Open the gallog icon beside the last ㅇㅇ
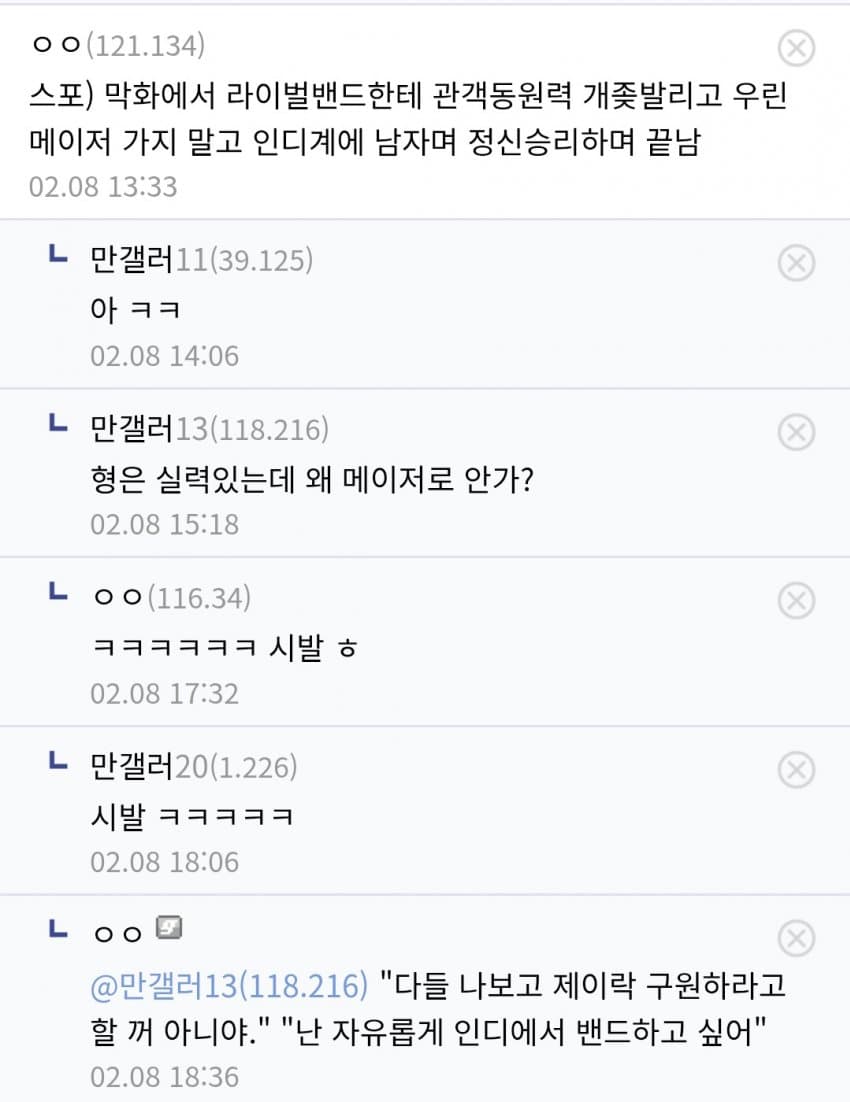850x1102 pixels. point(169,930)
